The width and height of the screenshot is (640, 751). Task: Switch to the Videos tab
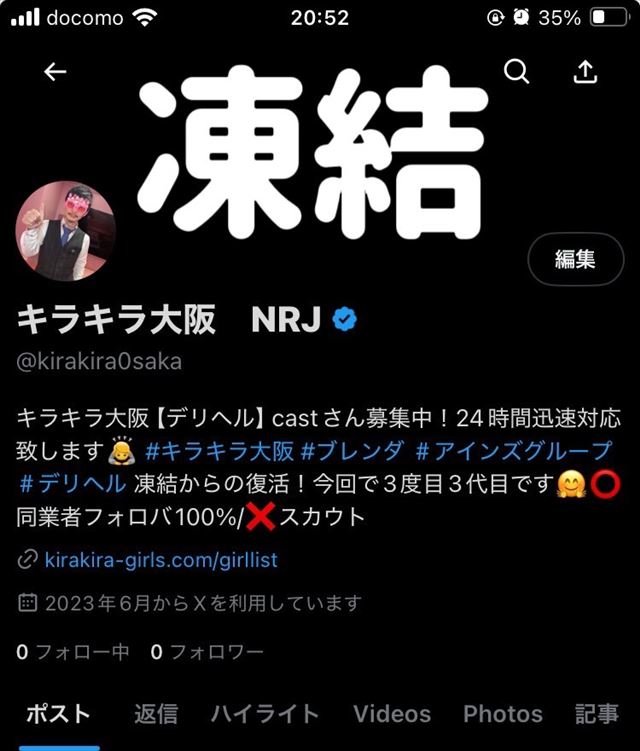pos(392,714)
